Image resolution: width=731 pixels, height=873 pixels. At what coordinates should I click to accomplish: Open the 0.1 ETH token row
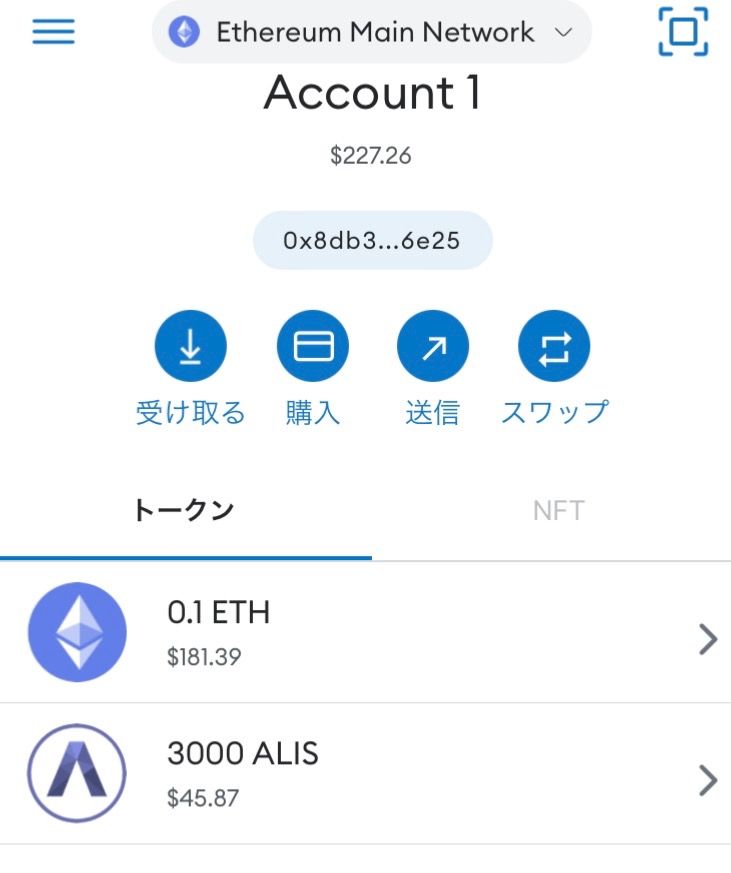[x=366, y=632]
